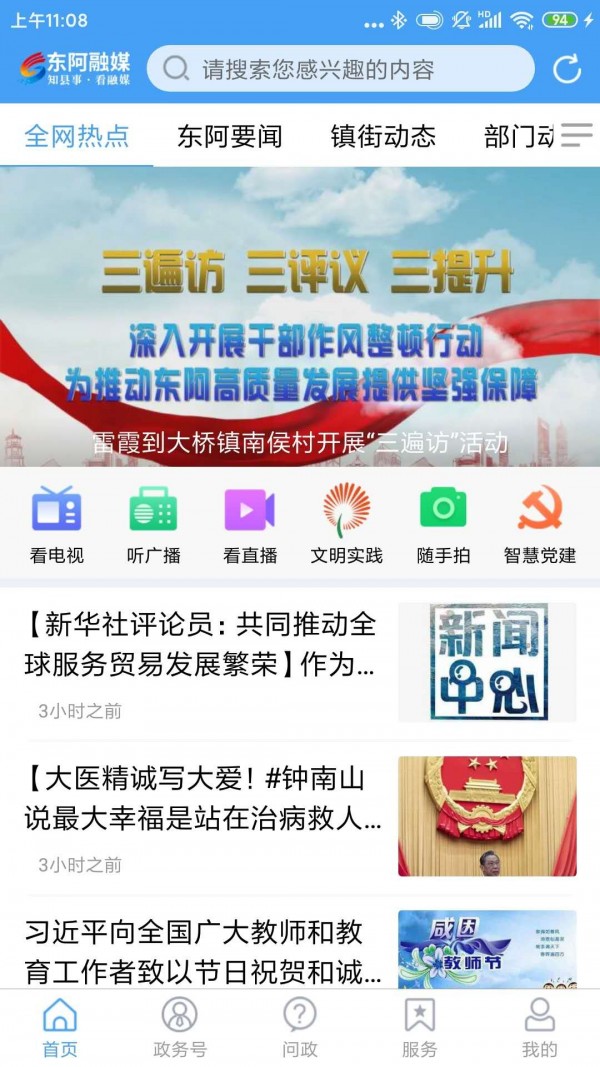The image size is (600, 1067).
Task: Open the 大医精诚写大爱 钟南山 article
Action: click(x=200, y=798)
